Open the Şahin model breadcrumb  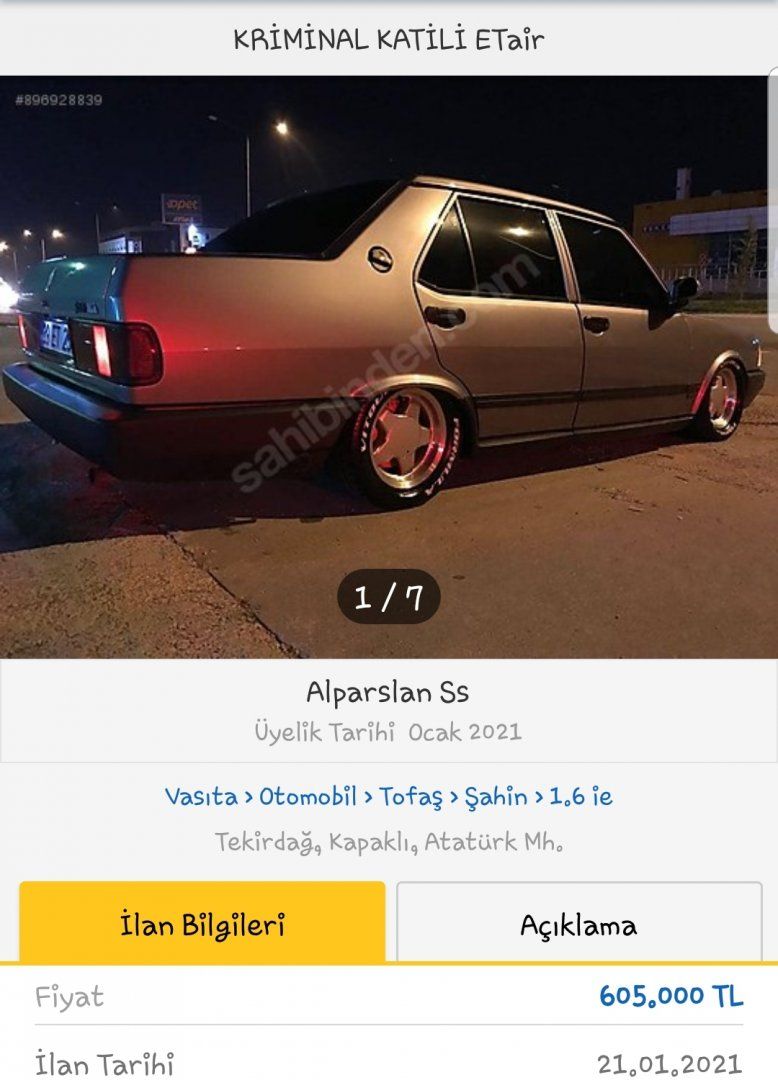496,797
